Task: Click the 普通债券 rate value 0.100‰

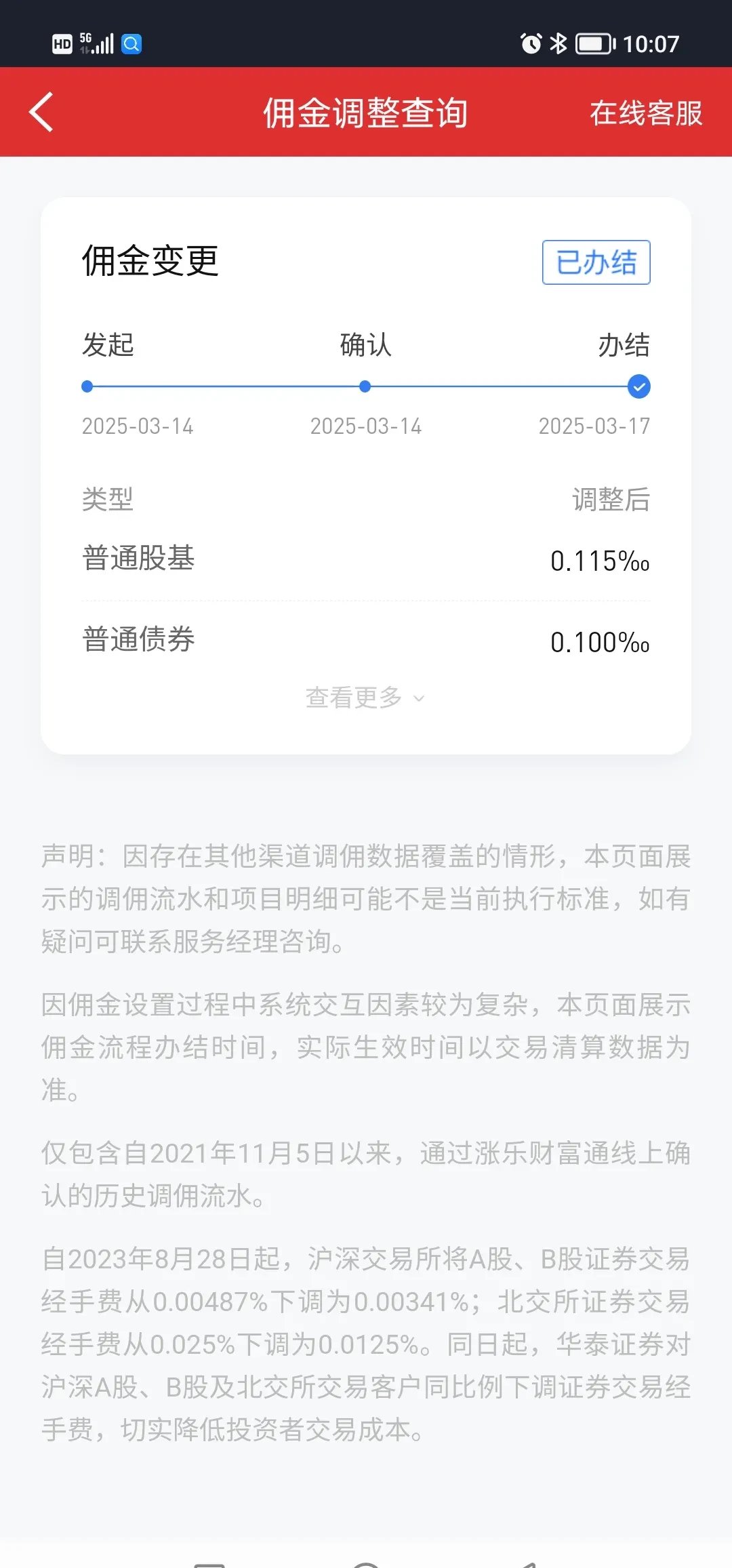Action: pyautogui.click(x=599, y=642)
